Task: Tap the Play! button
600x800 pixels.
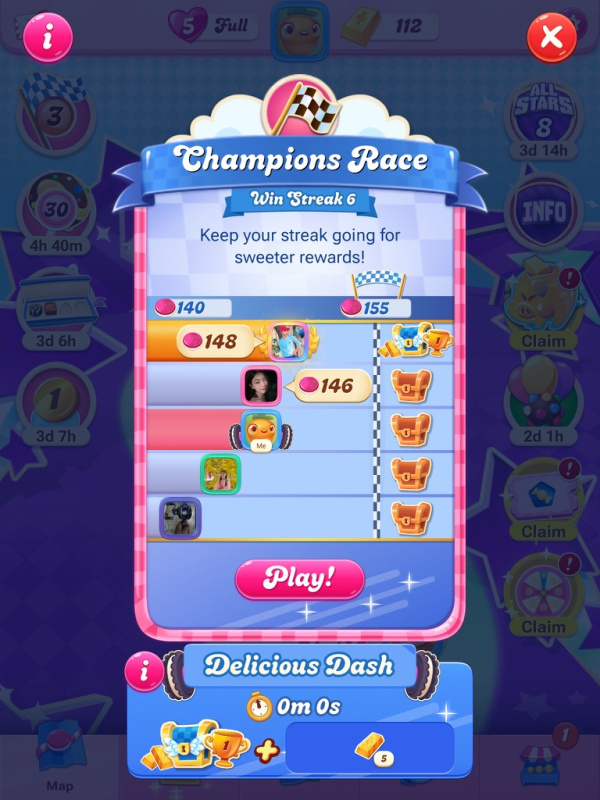Action: tap(299, 578)
